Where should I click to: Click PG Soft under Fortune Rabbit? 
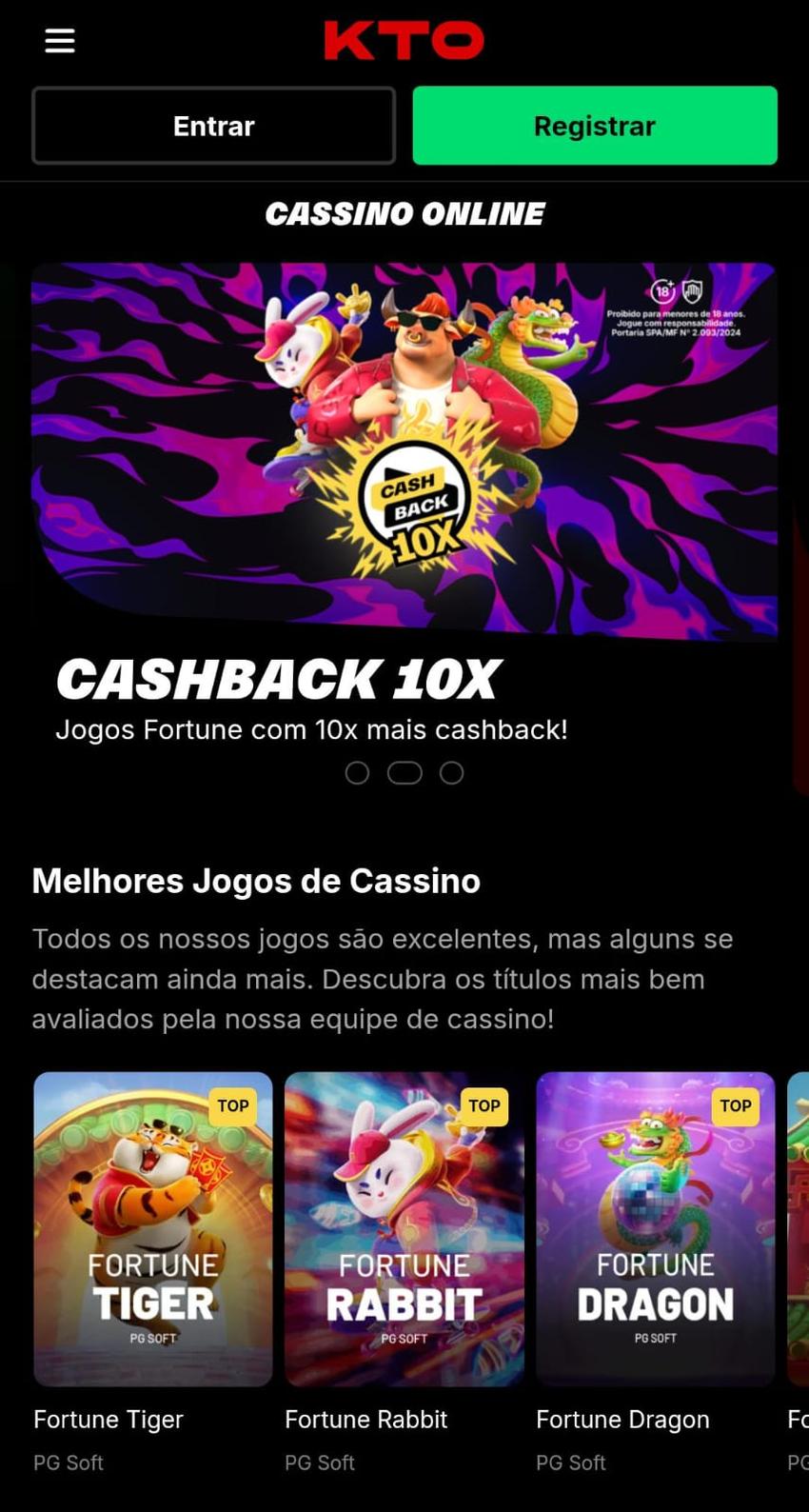320,1462
